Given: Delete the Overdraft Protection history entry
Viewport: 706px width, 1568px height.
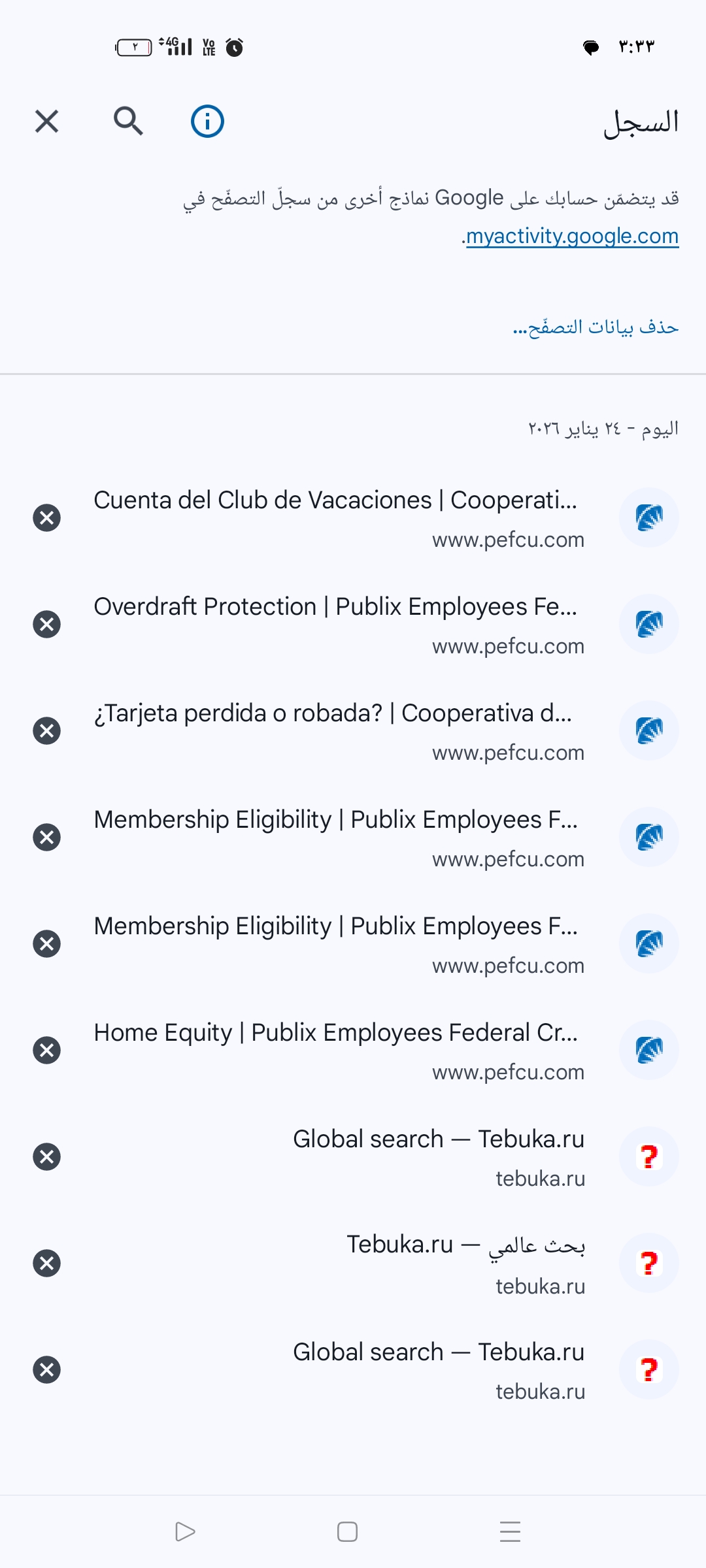Looking at the screenshot, I should [46, 625].
